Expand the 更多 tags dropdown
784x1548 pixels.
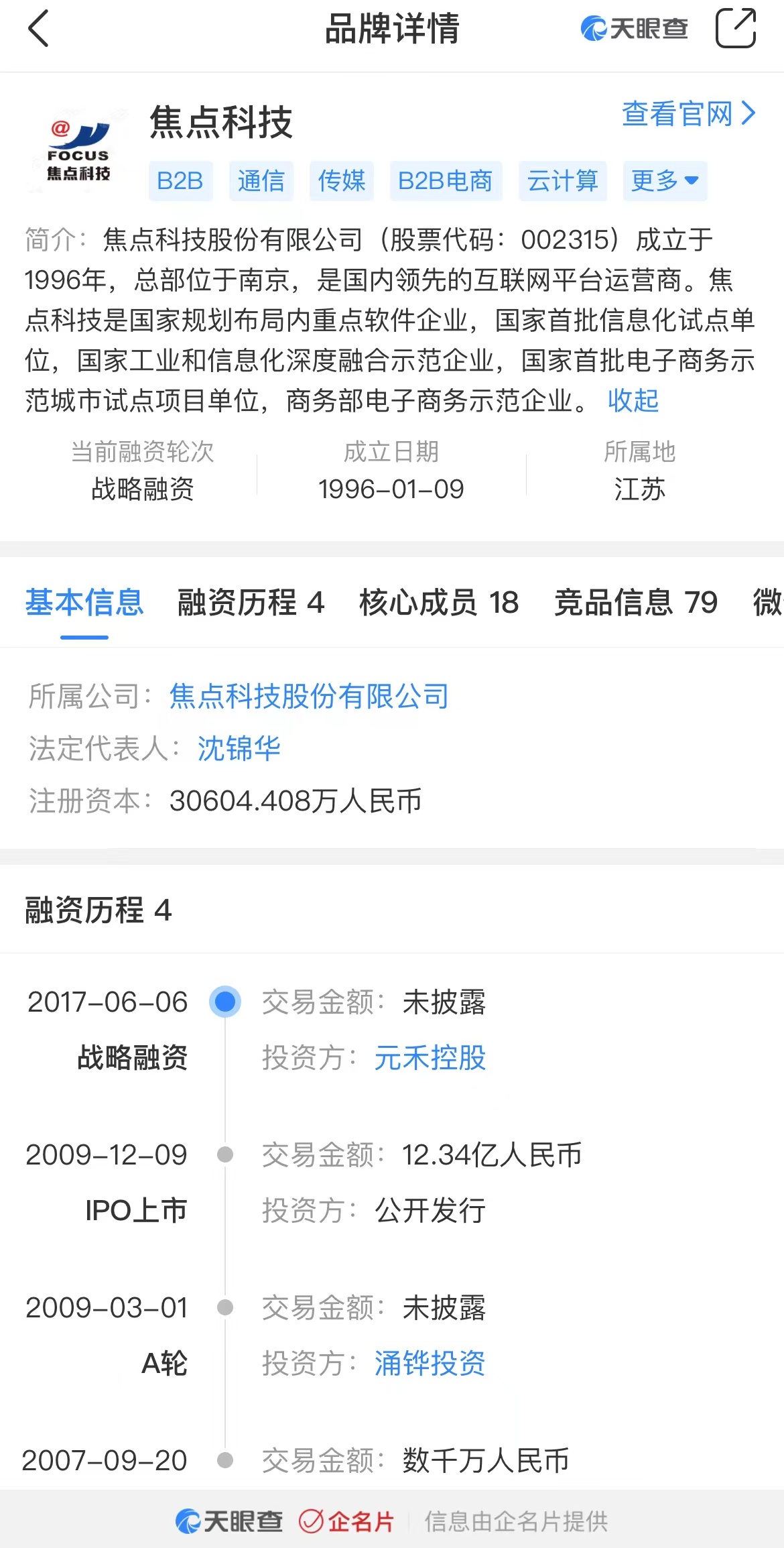tap(664, 181)
